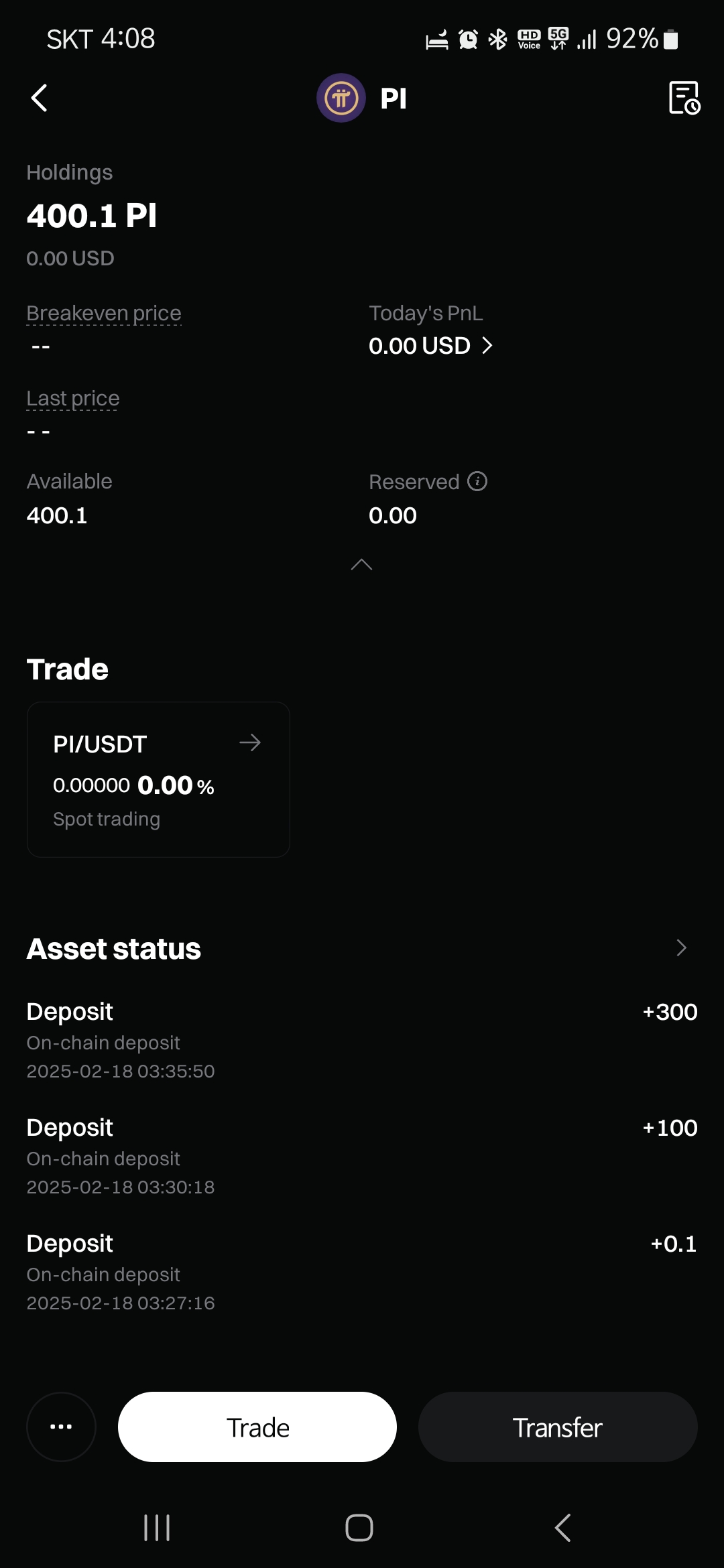The height and width of the screenshot is (1568, 724).
Task: Tap the Transfer button
Action: [558, 1427]
